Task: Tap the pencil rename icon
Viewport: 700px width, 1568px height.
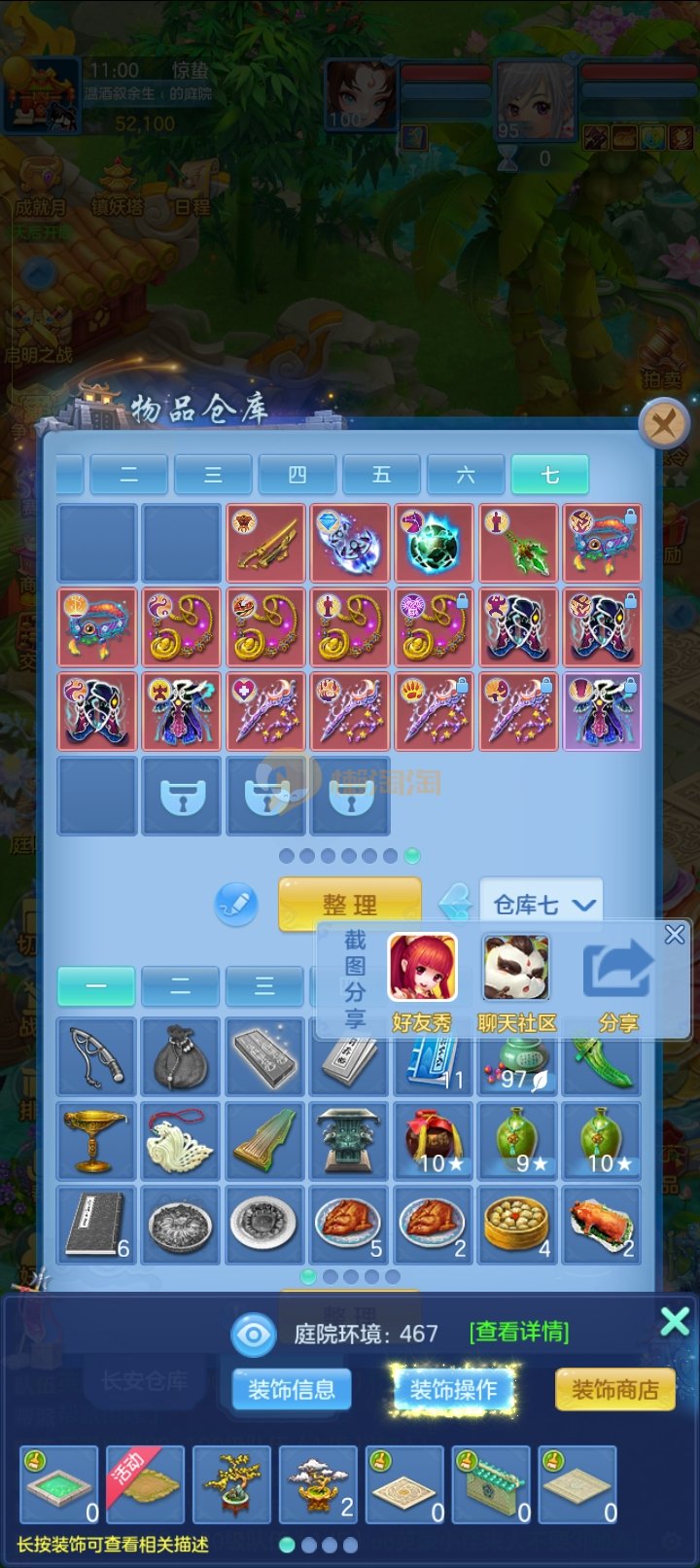Action: 236,905
